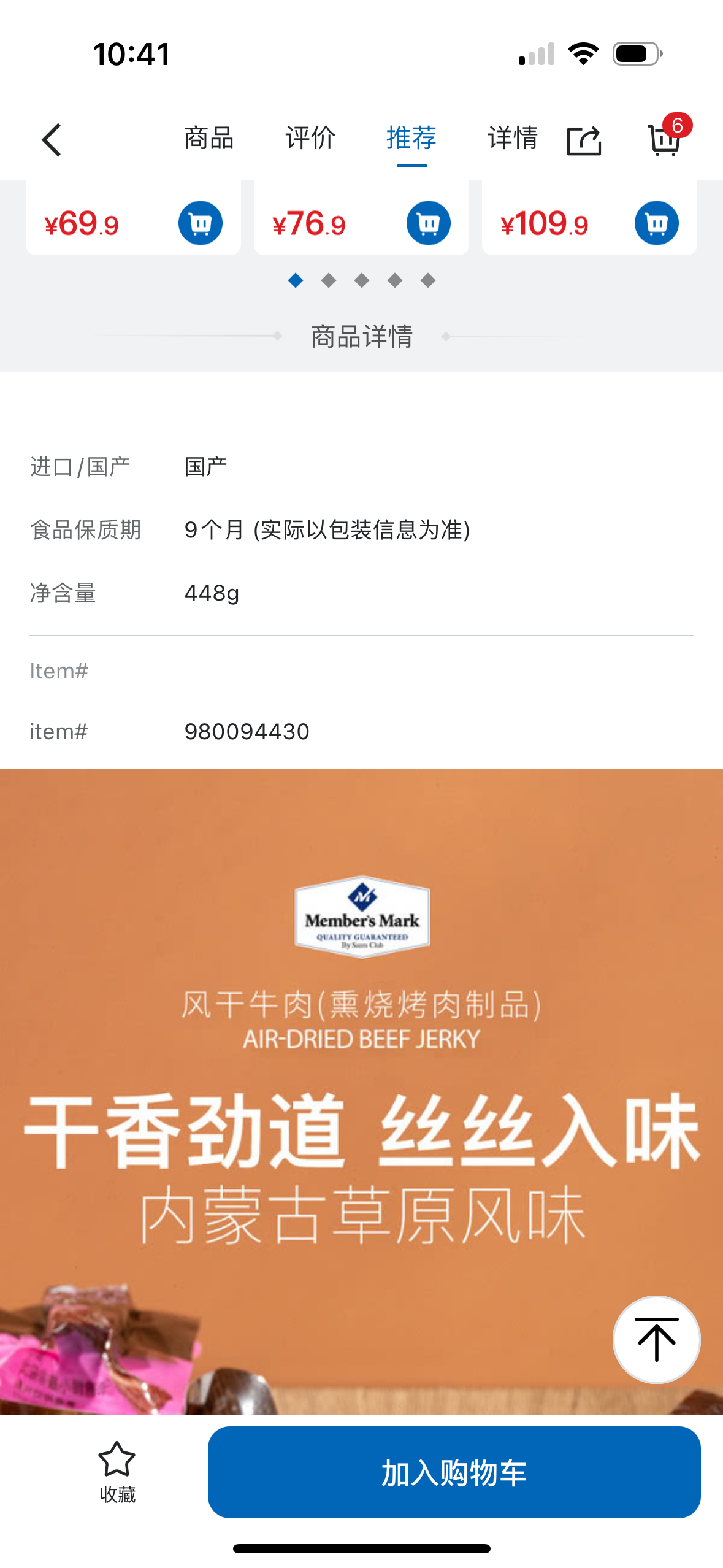723x1568 pixels.
Task: Add the ¥69.9 recommended item to cart
Action: click(x=201, y=223)
